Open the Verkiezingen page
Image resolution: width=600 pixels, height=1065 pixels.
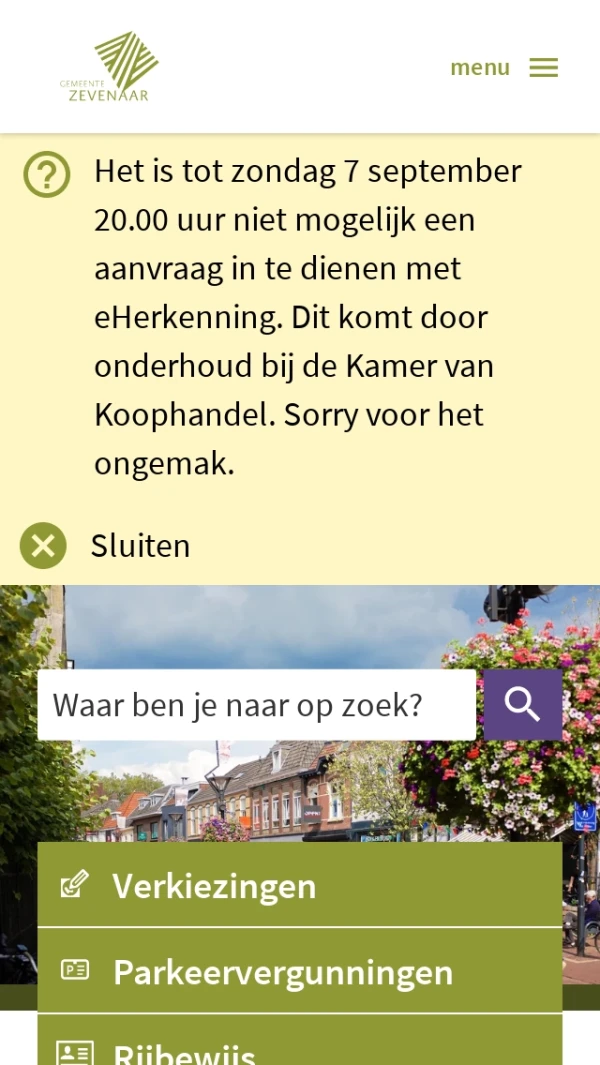click(299, 885)
